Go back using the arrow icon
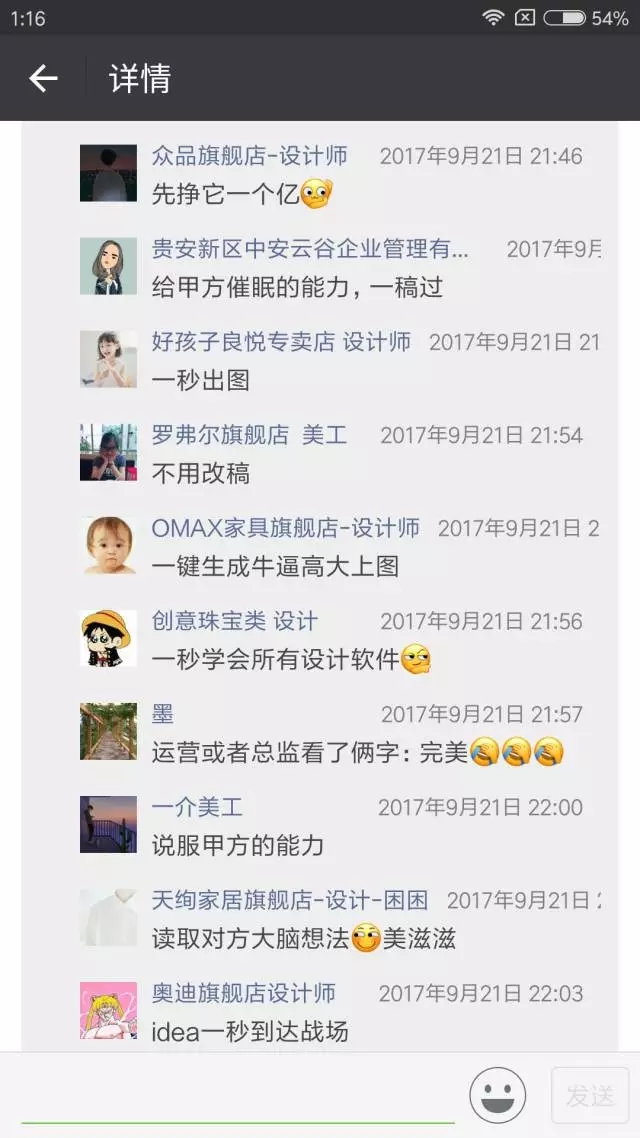 pyautogui.click(x=43, y=78)
